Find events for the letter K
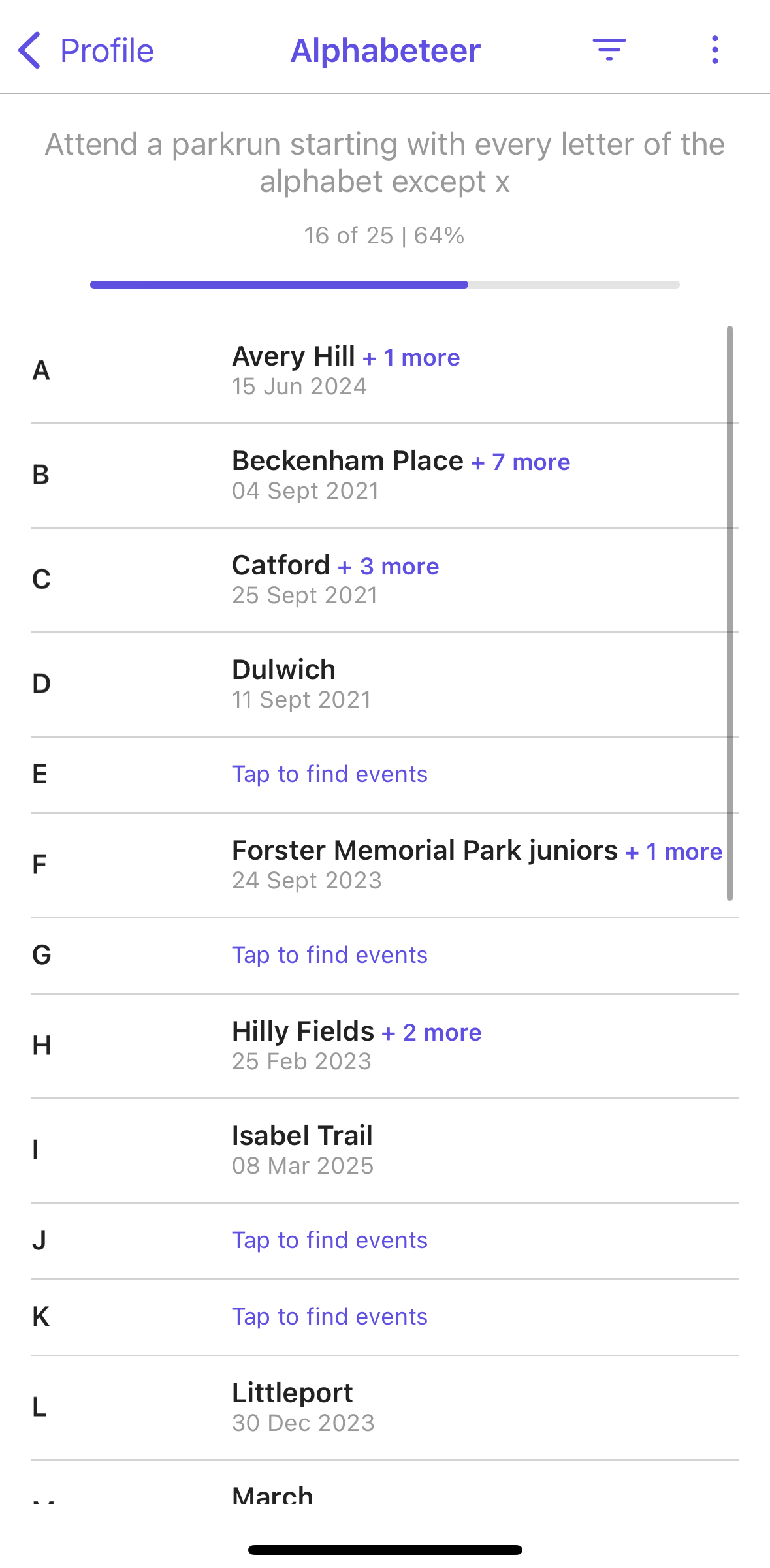This screenshot has width=770, height=1568. (330, 1317)
